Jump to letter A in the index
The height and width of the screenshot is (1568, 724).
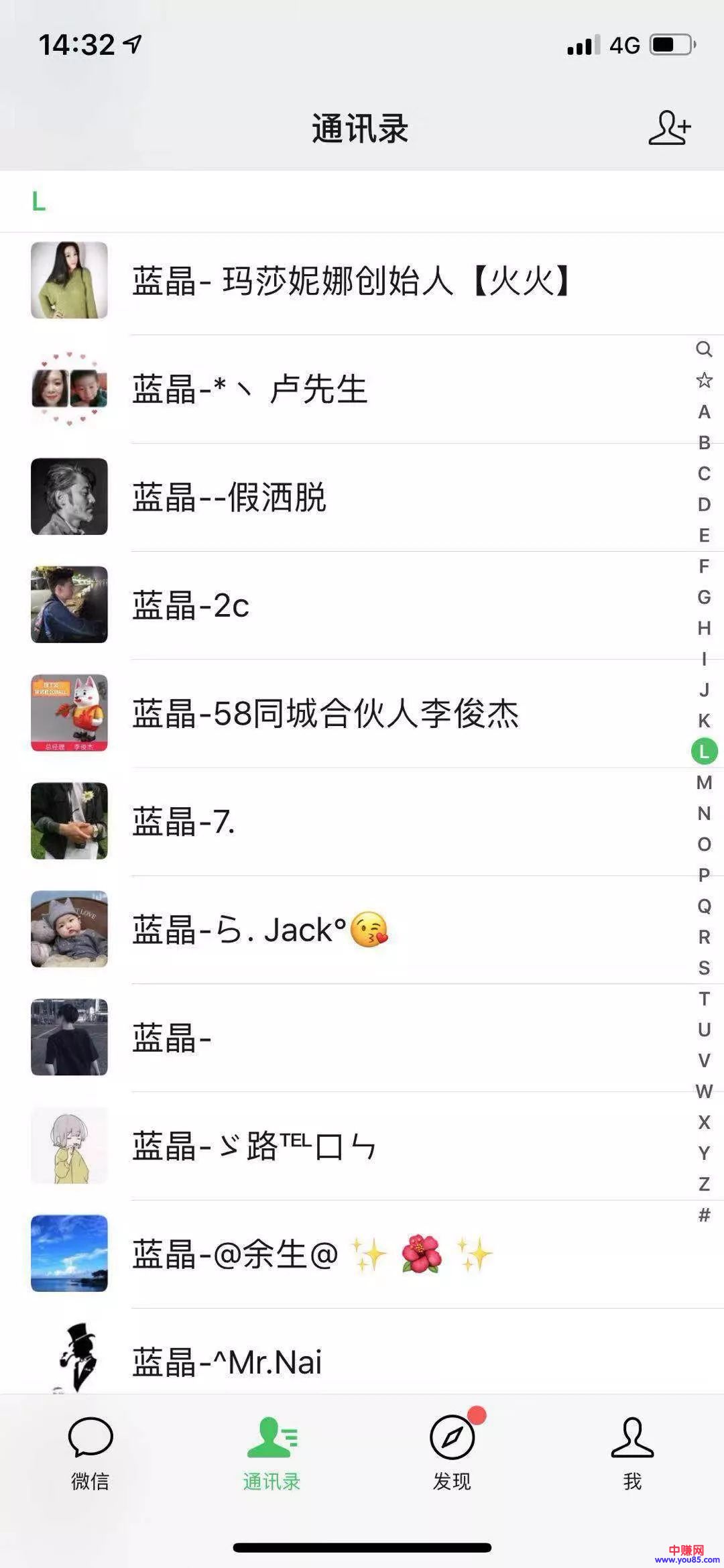[x=704, y=412]
